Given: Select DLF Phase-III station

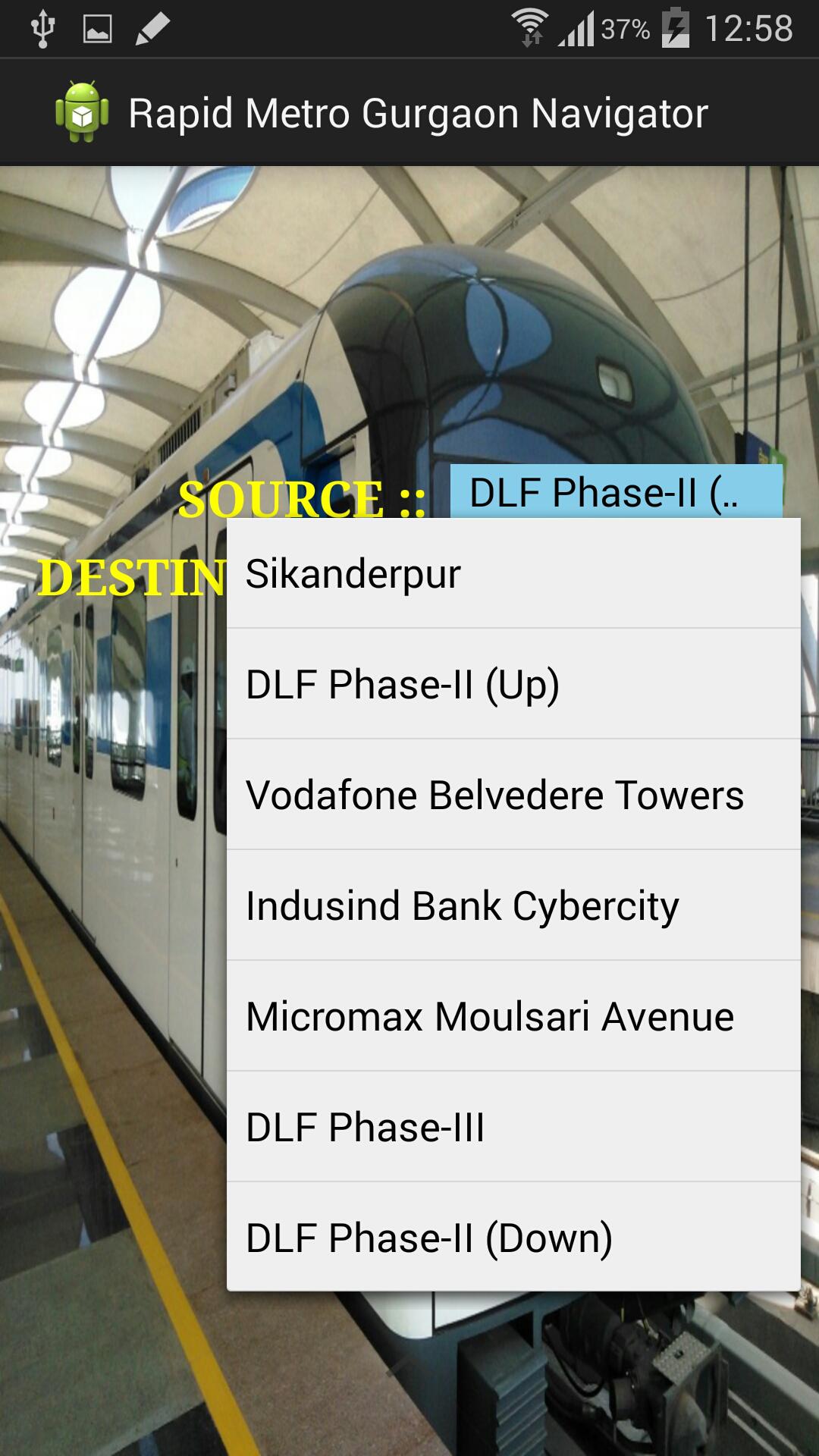Looking at the screenshot, I should tap(513, 1128).
